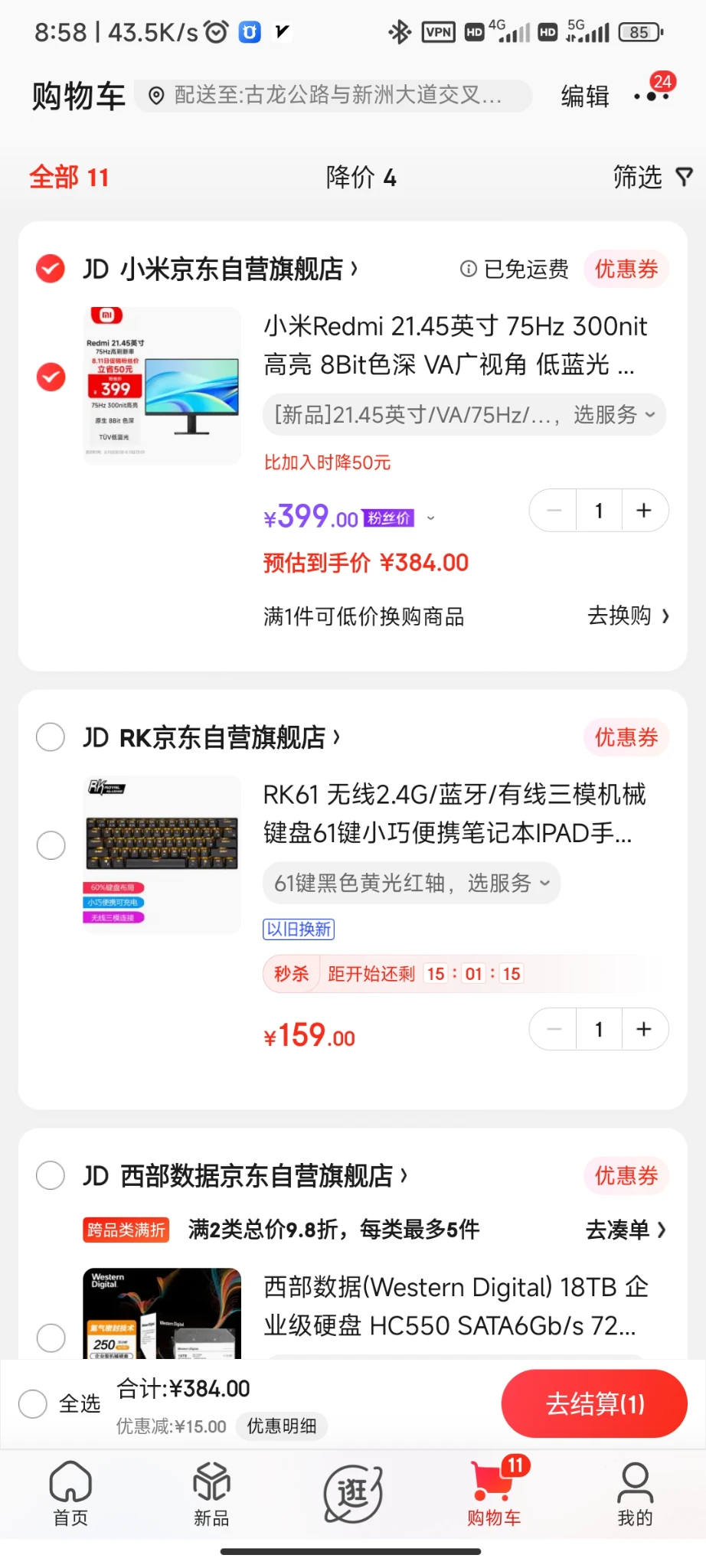The image size is (706, 1568).
Task: Select the RK京东自营旗舰店 store checkbox
Action: (x=51, y=737)
